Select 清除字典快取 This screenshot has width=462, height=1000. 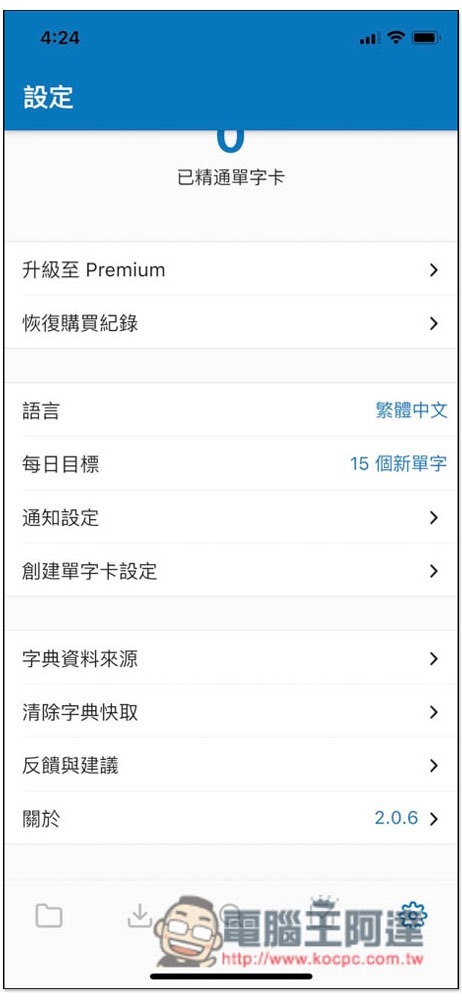coord(231,712)
